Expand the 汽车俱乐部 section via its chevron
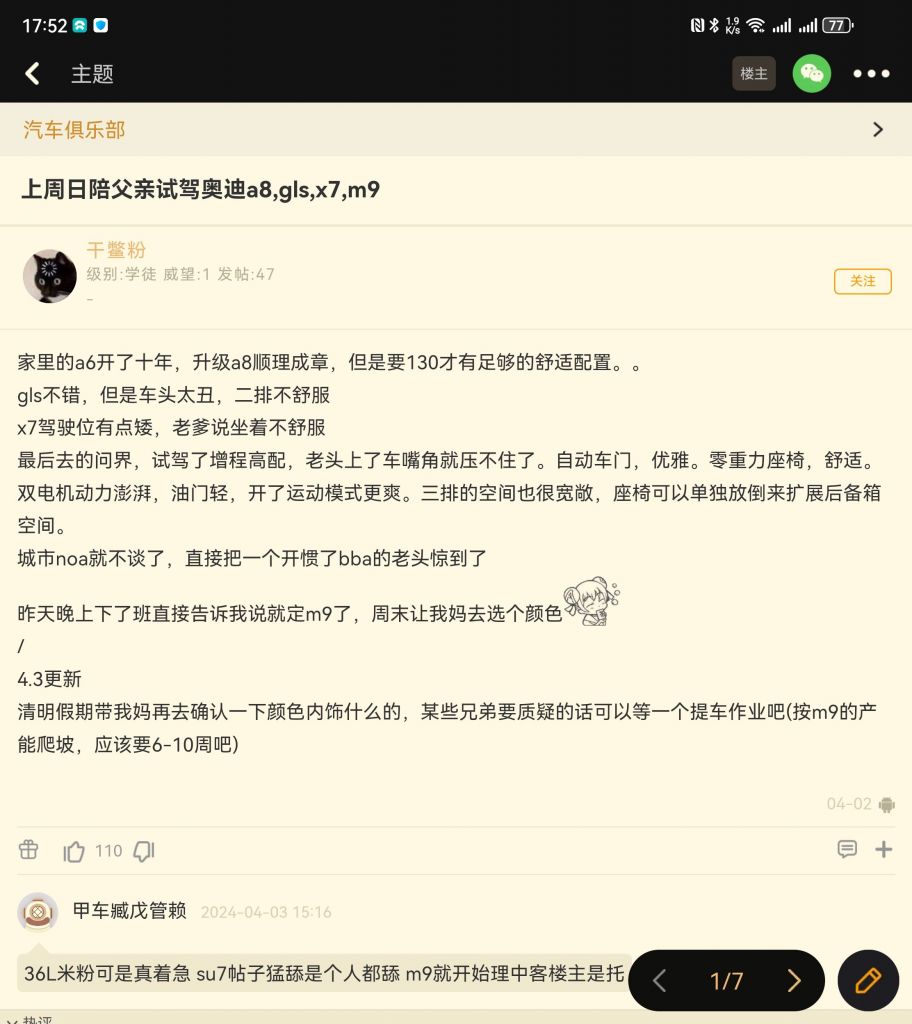The image size is (912, 1024). coord(878,129)
